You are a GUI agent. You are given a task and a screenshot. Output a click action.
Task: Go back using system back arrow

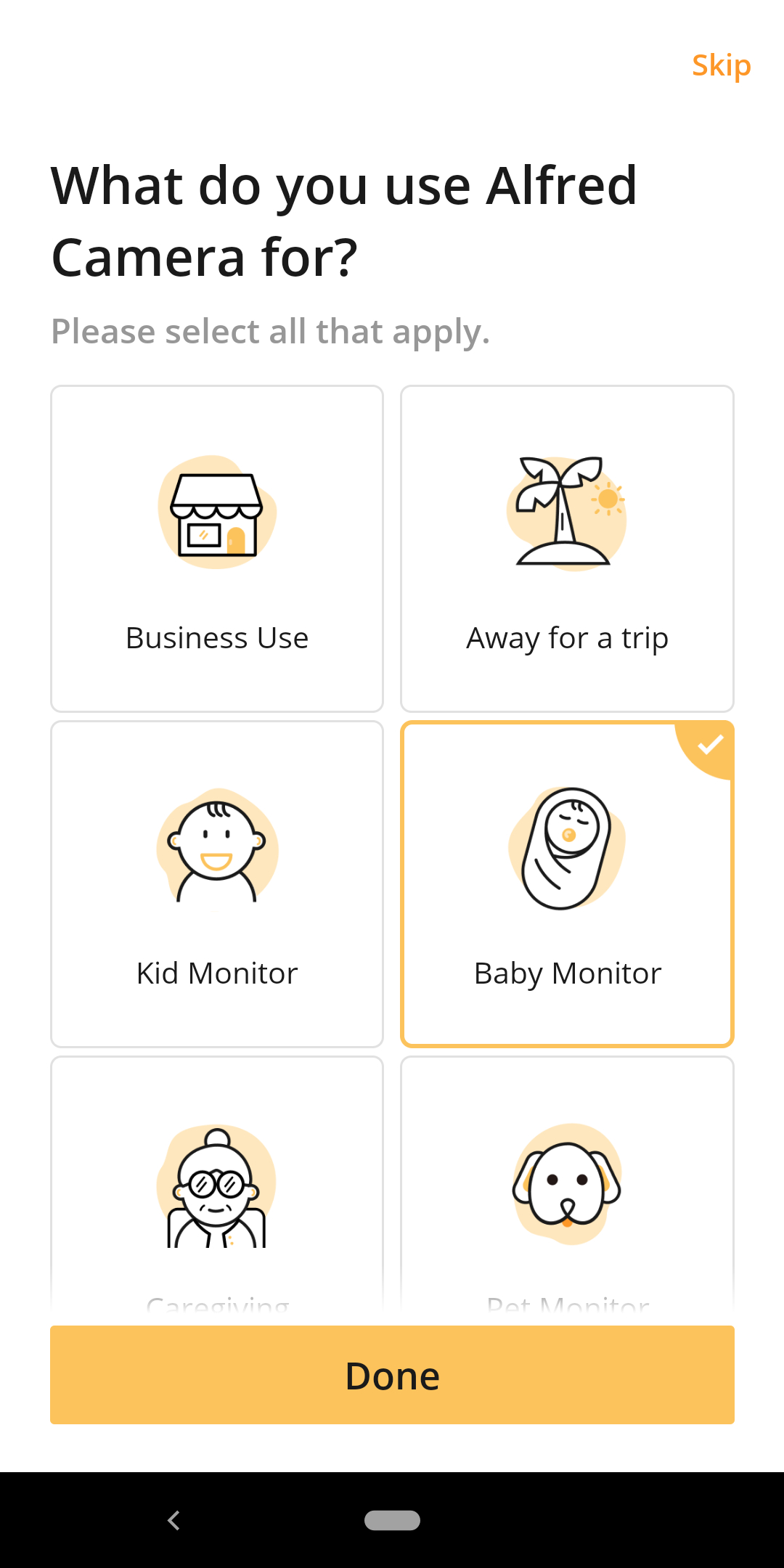pos(173,1520)
